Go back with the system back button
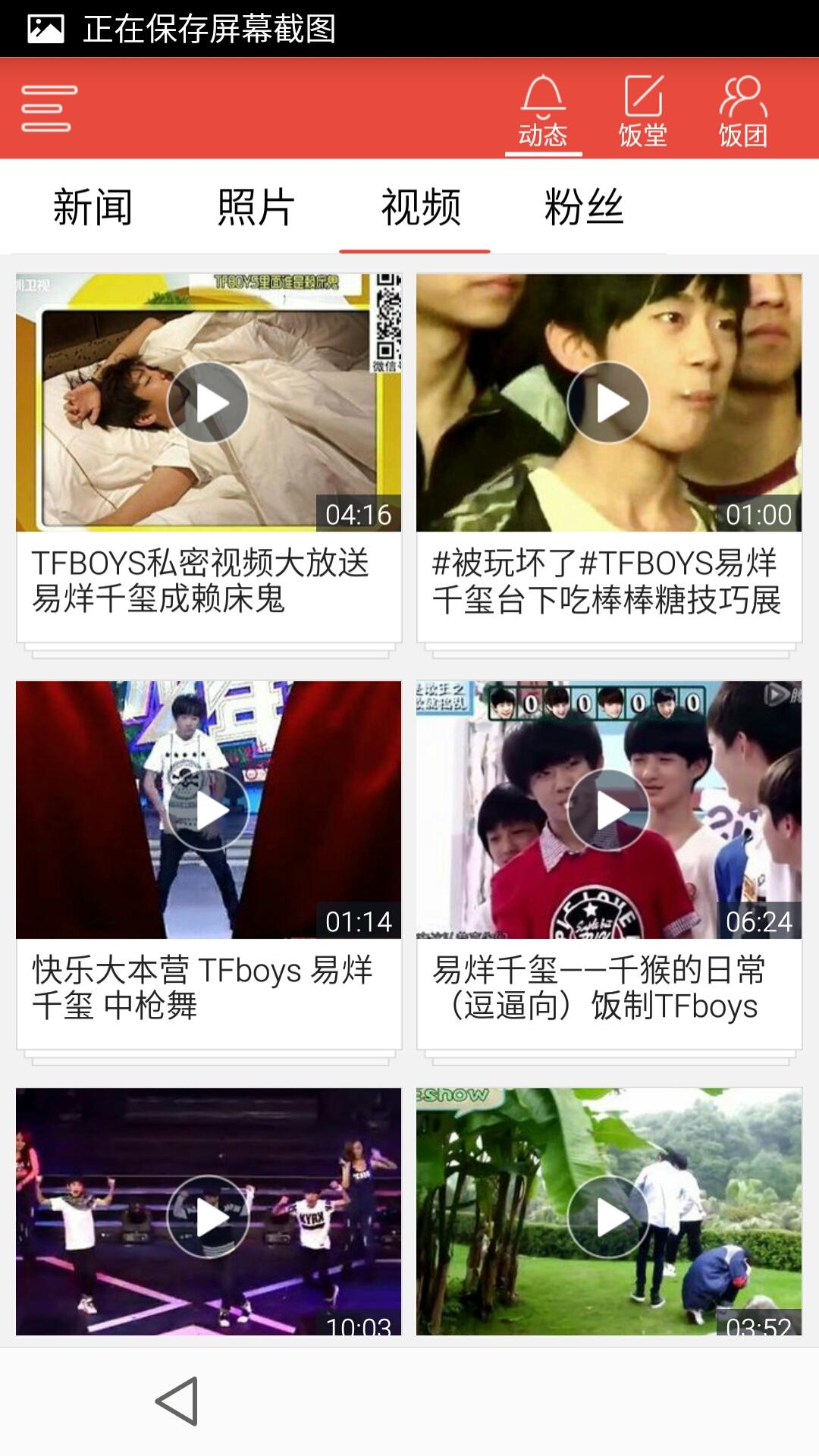 point(177,1401)
